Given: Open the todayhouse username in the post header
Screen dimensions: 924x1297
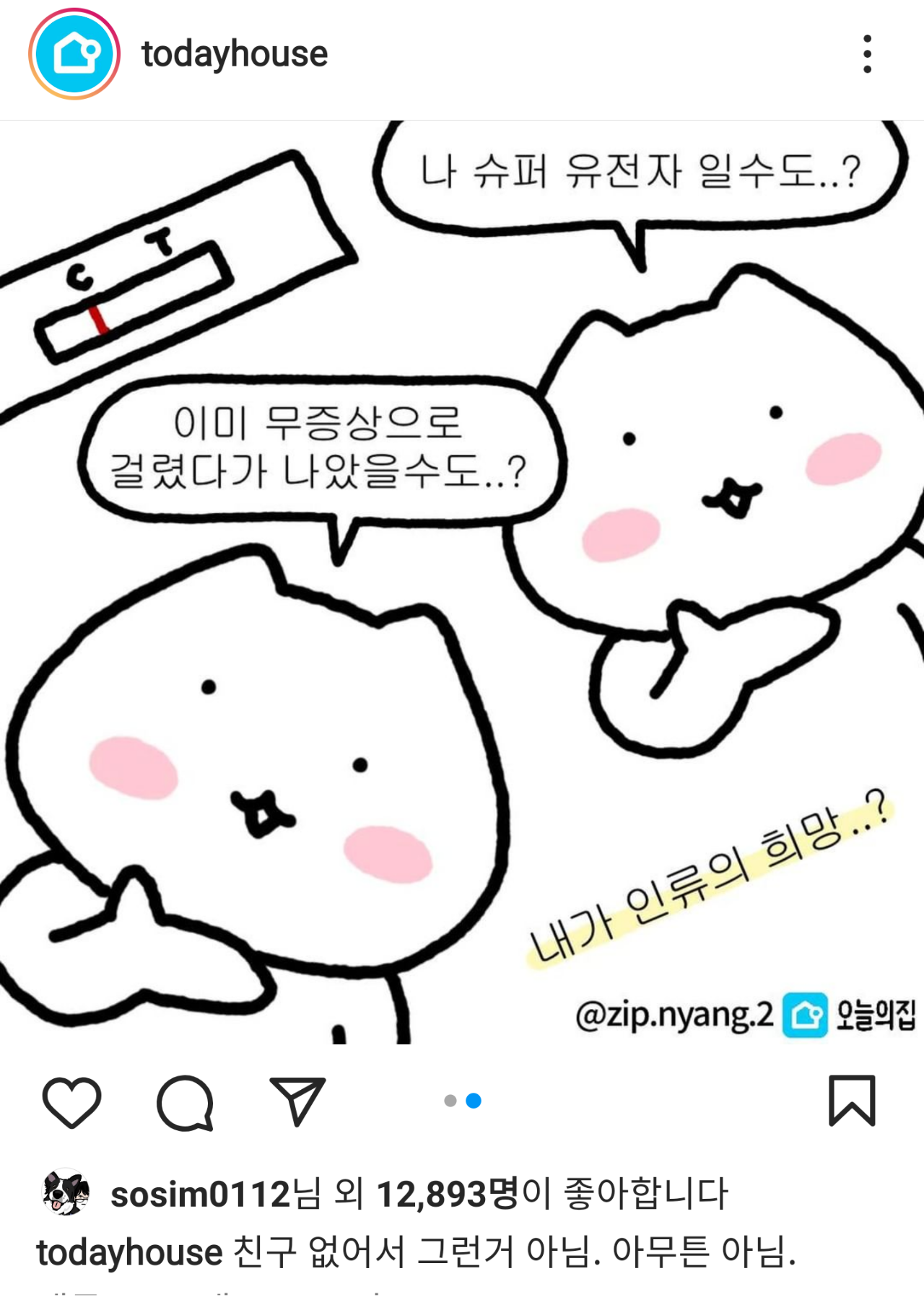Looking at the screenshot, I should coord(235,54).
